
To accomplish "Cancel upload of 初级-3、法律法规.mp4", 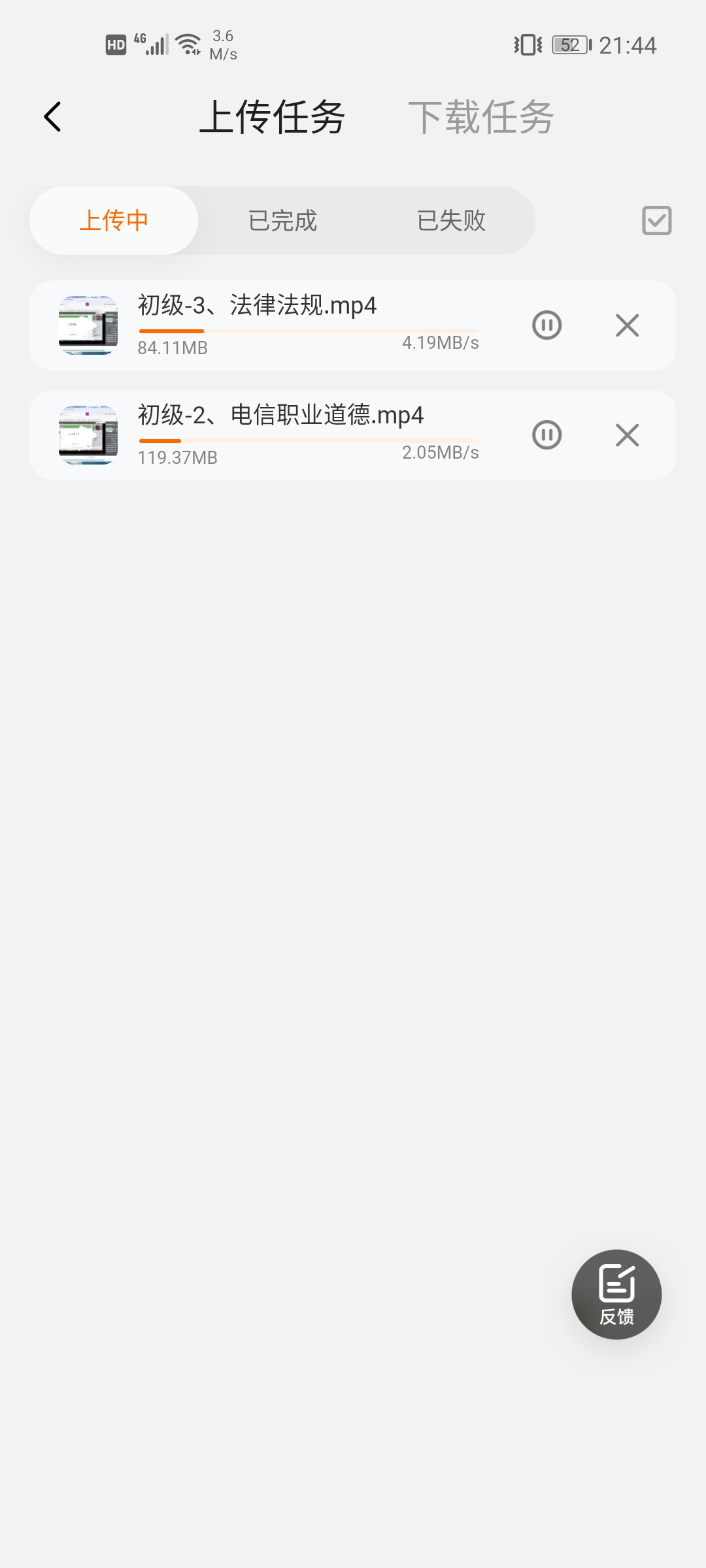I will click(627, 325).
